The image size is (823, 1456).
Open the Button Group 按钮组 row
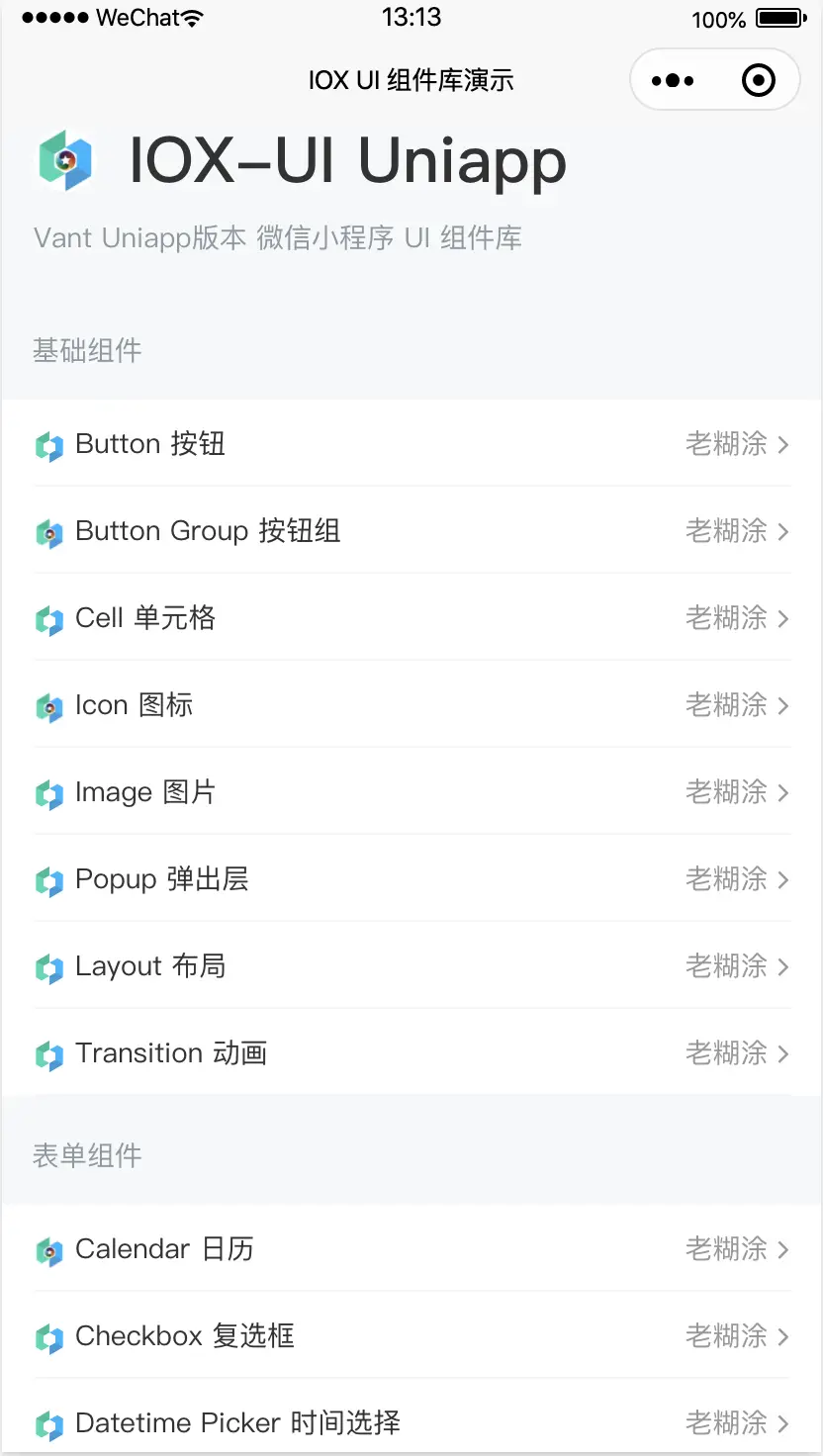tap(411, 530)
